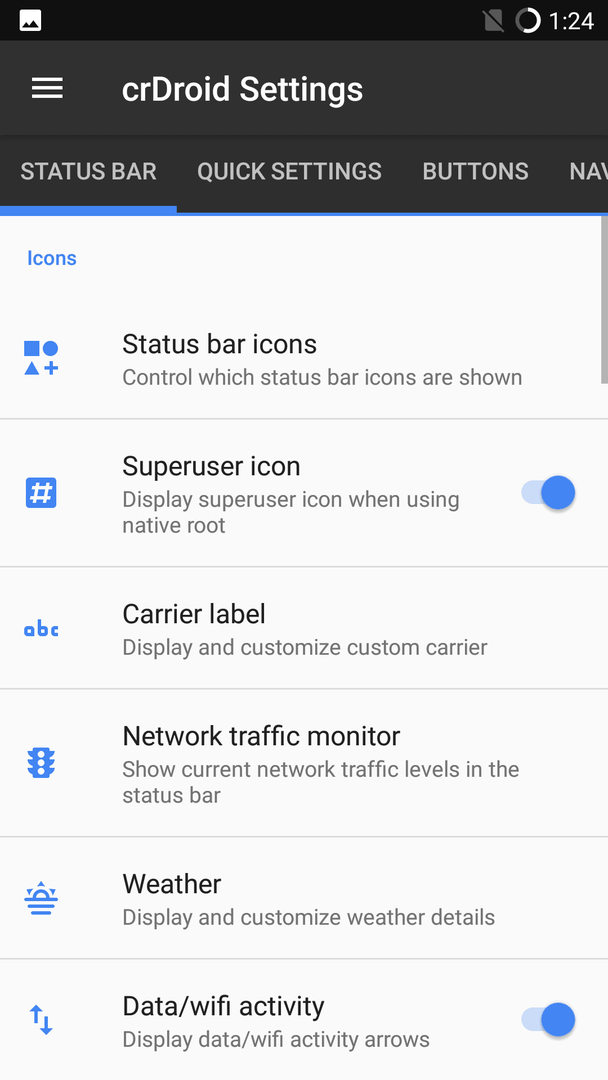Select the Status Bar tab
608x1080 pixels.
(88, 172)
